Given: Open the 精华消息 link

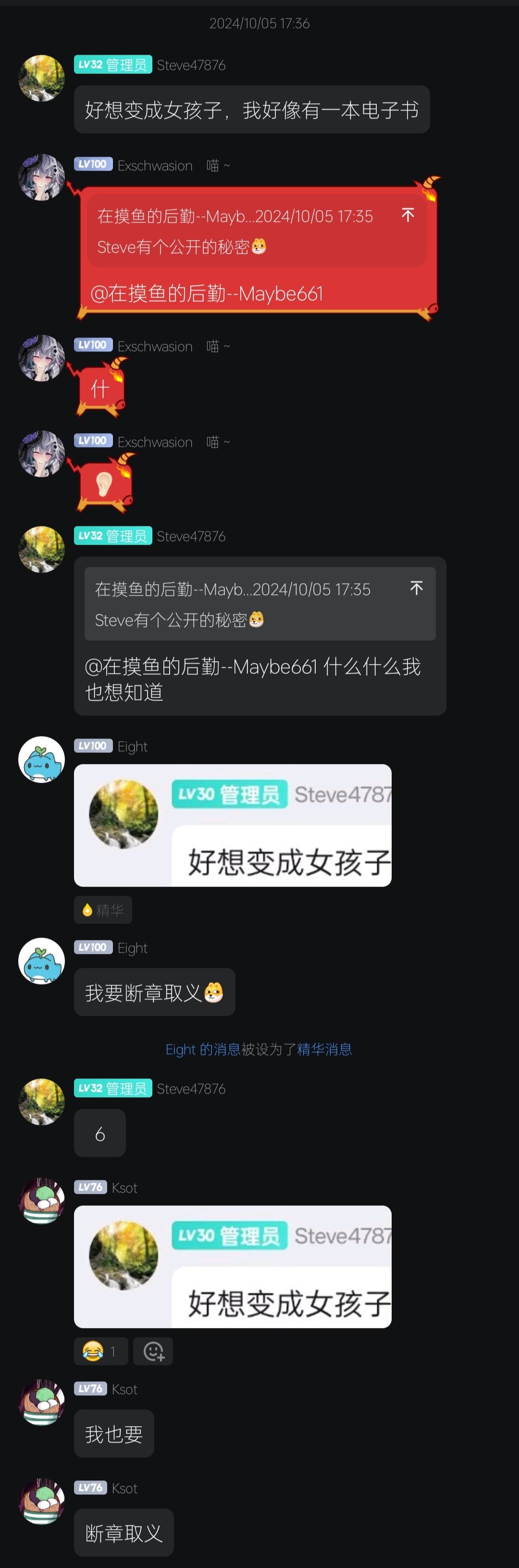Looking at the screenshot, I should tap(324, 1049).
